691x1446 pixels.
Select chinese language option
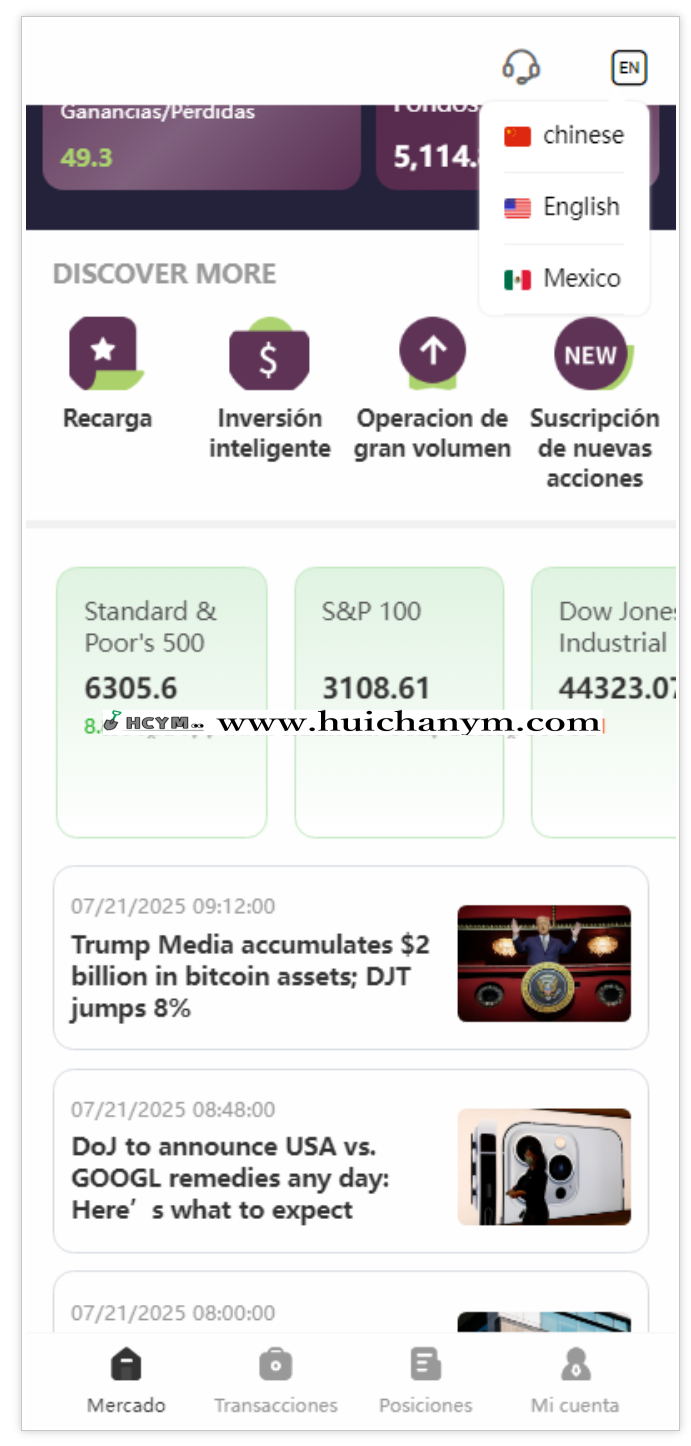click(564, 136)
